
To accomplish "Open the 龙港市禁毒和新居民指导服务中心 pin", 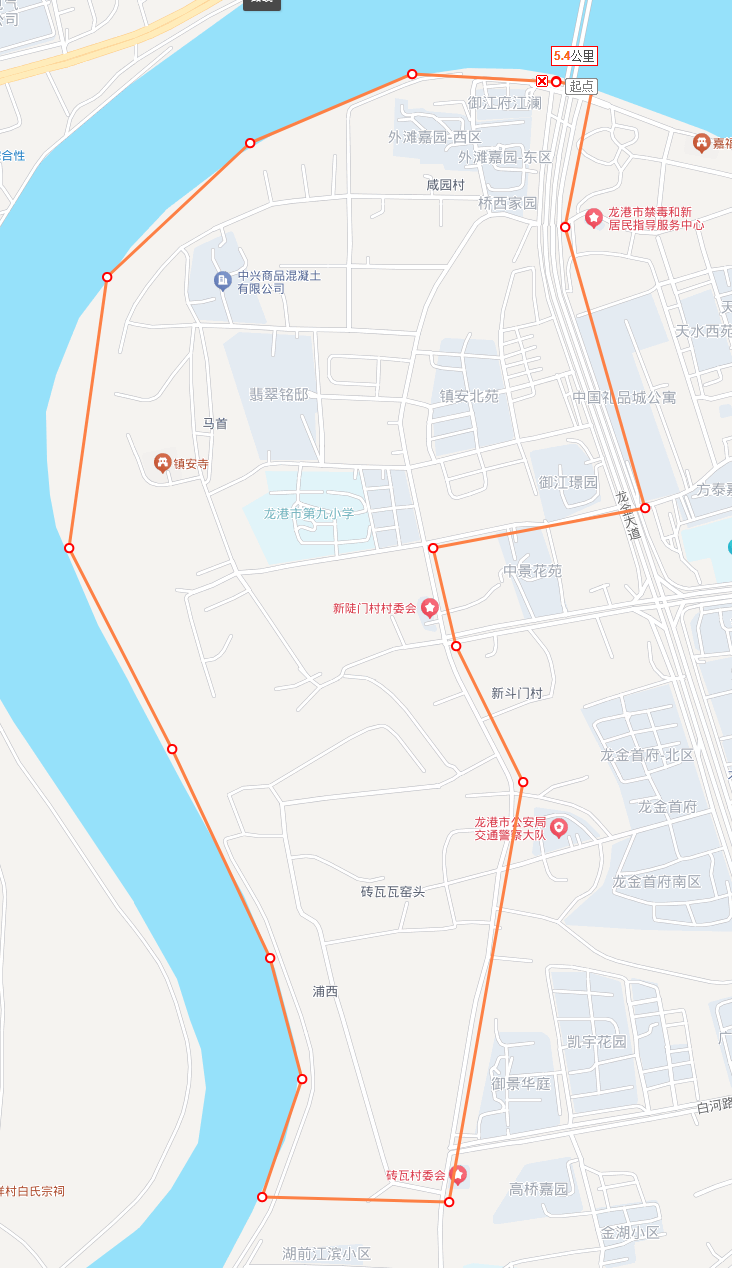I will (x=593, y=217).
